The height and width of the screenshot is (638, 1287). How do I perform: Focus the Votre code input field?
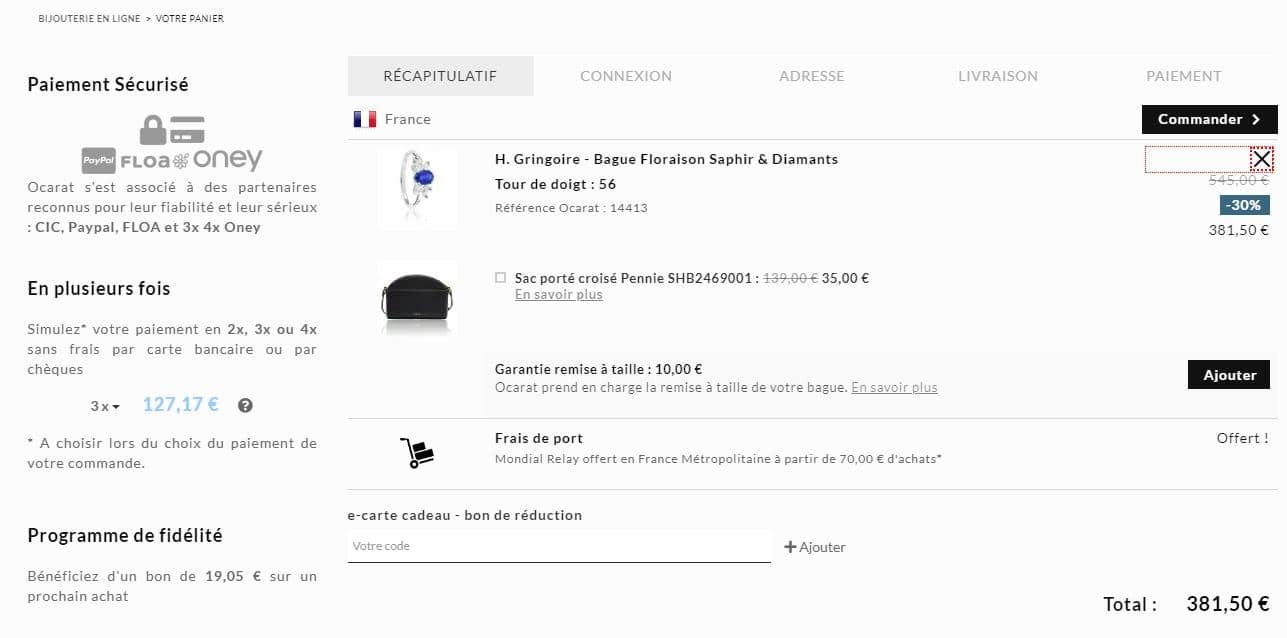[559, 547]
